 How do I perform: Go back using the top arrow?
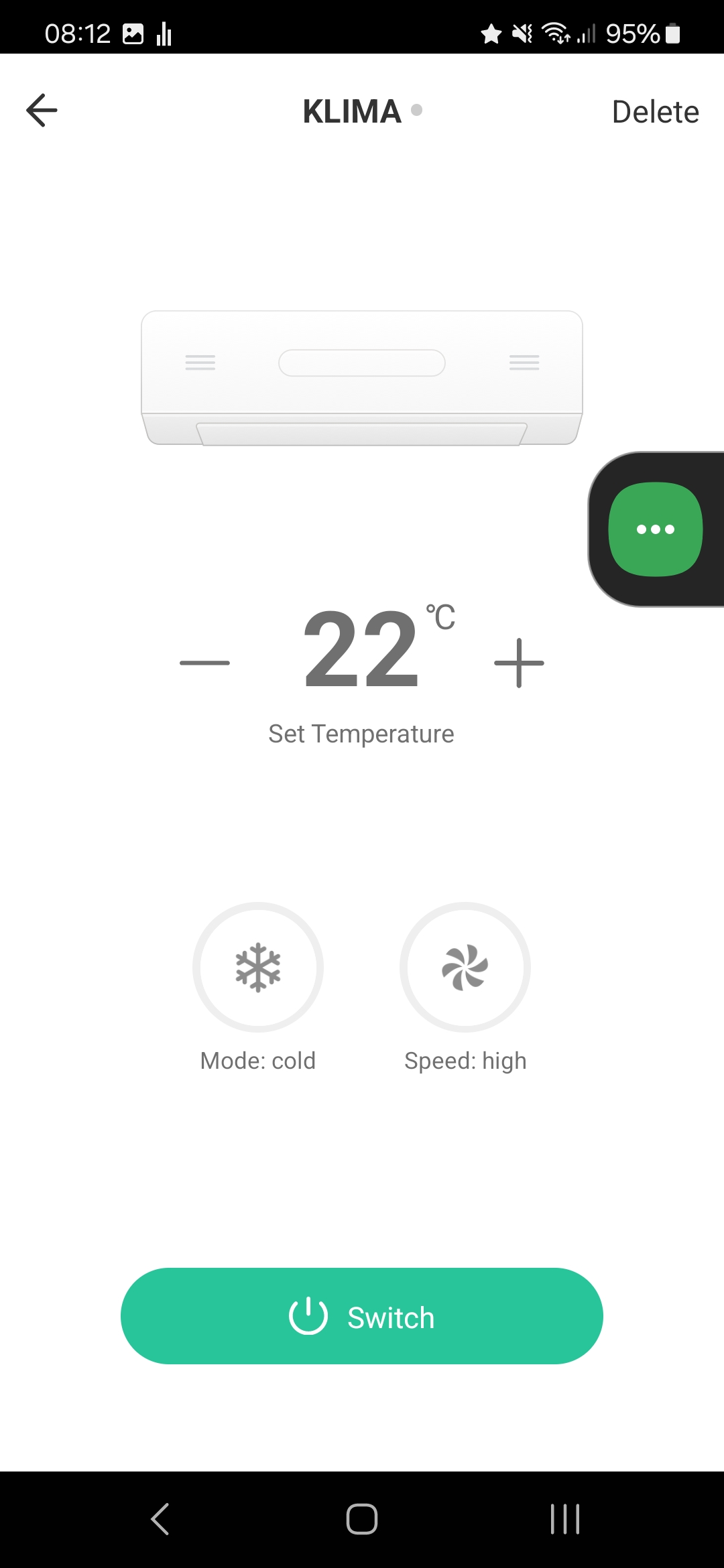42,111
